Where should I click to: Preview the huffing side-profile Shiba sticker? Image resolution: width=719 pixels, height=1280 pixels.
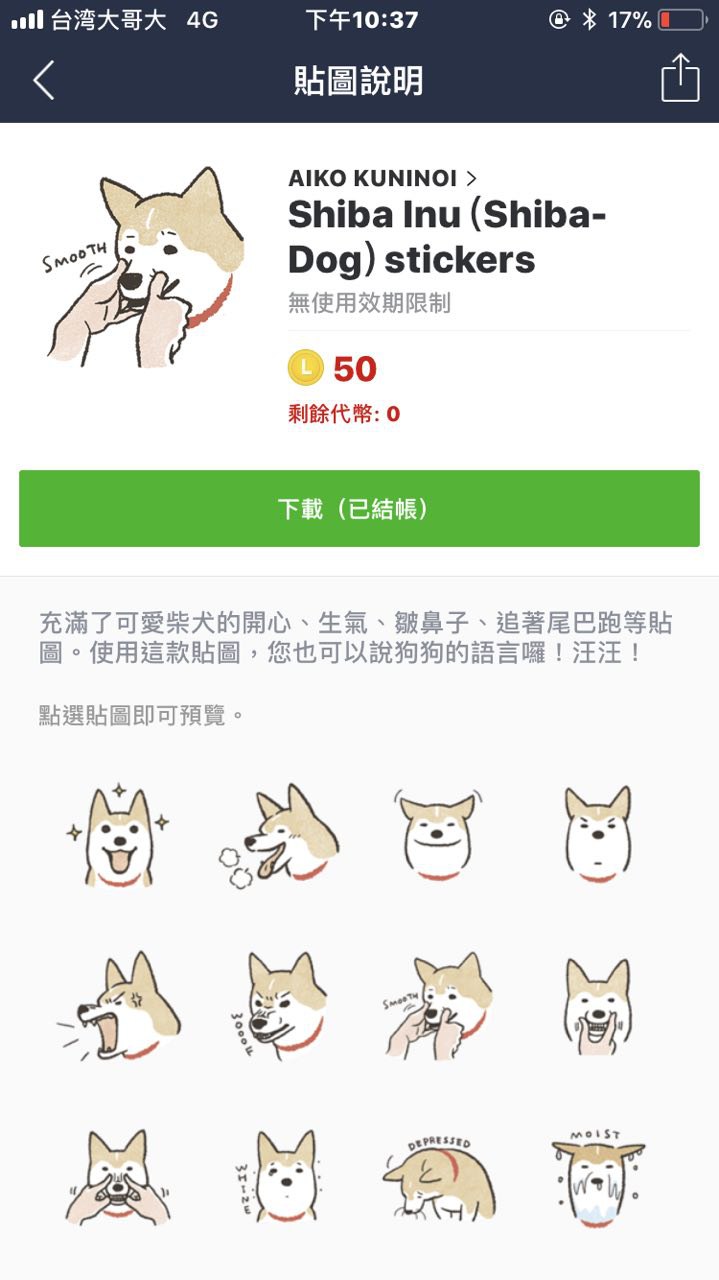tap(279, 836)
